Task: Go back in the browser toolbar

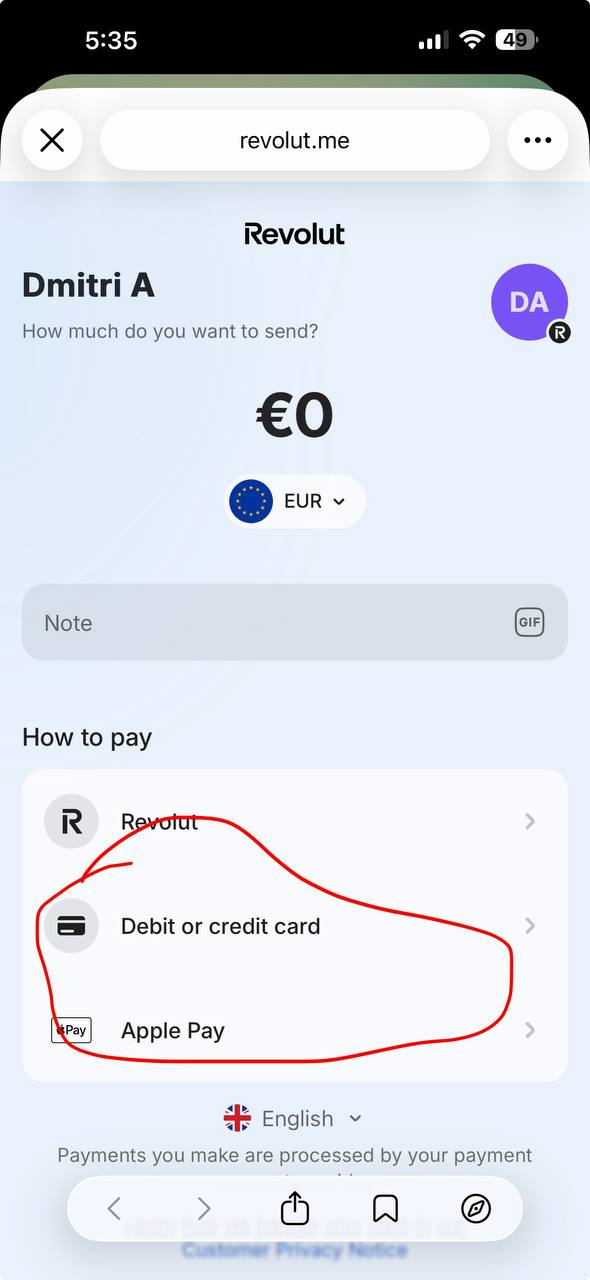Action: coord(113,1209)
